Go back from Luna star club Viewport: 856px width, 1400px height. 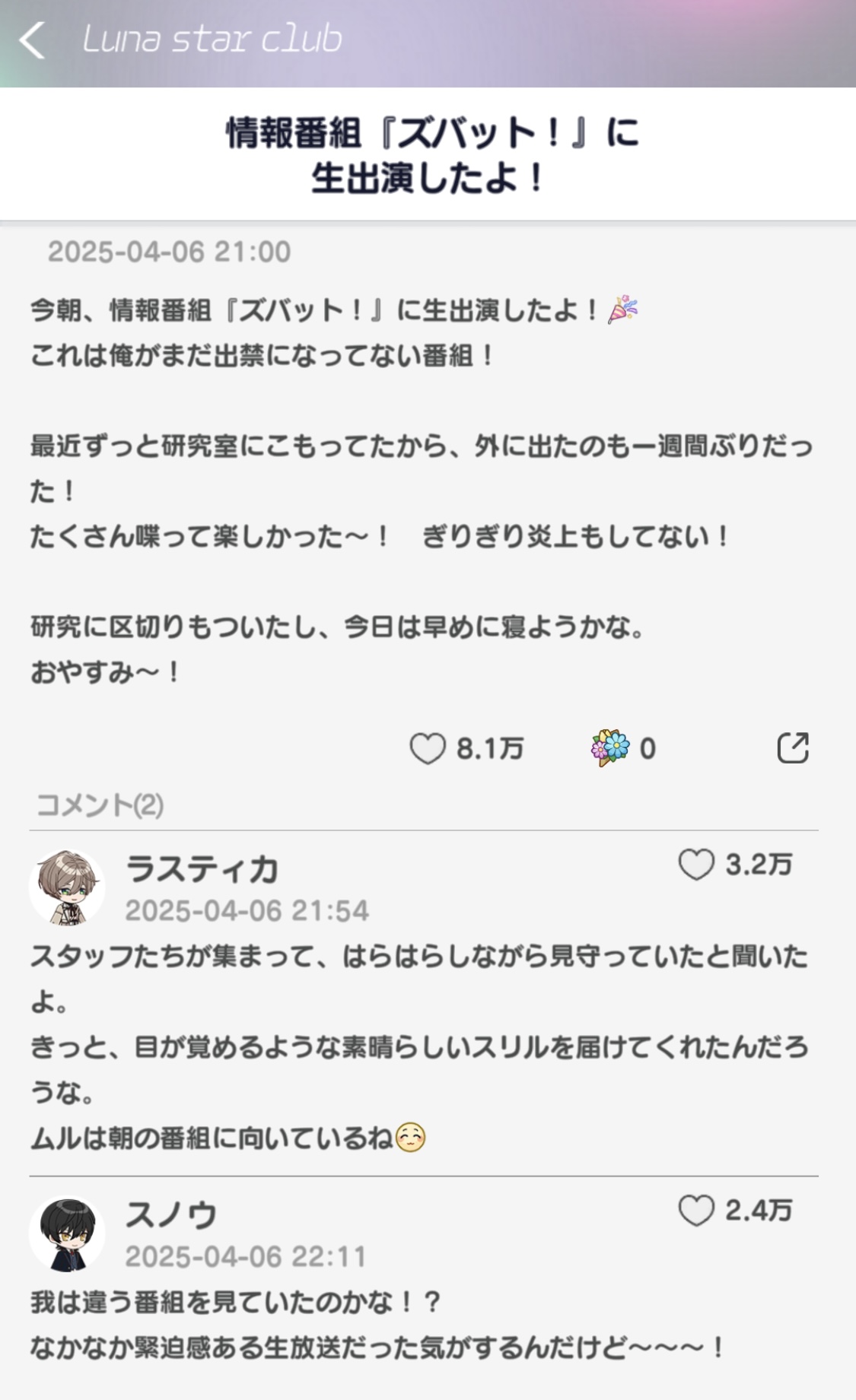tap(32, 40)
